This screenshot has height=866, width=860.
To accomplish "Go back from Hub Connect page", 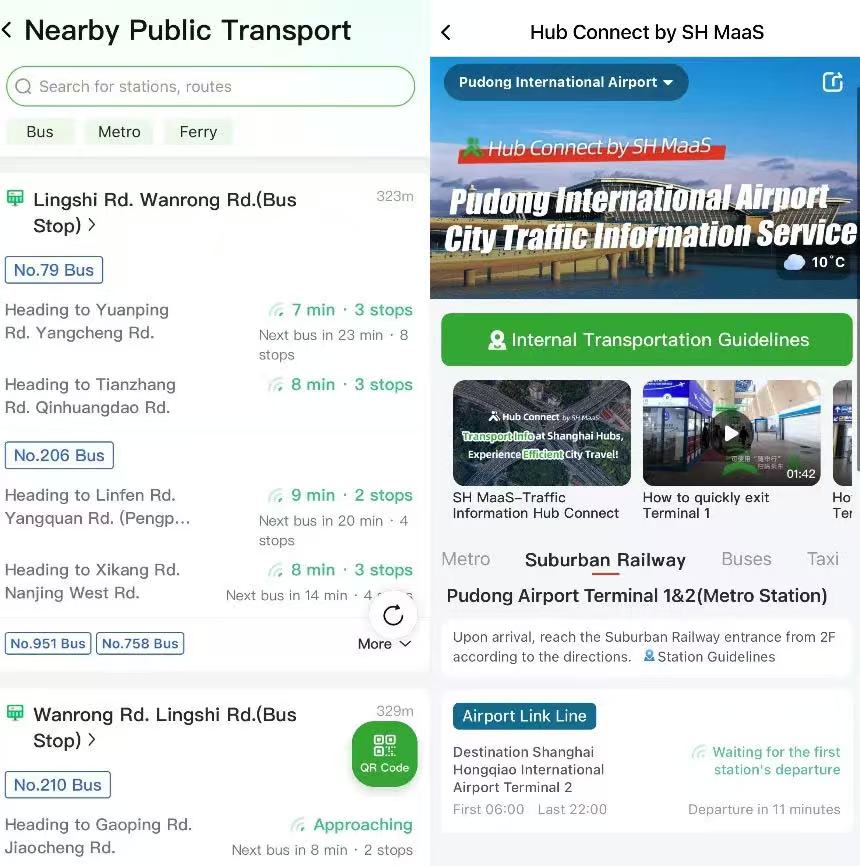I will [446, 32].
